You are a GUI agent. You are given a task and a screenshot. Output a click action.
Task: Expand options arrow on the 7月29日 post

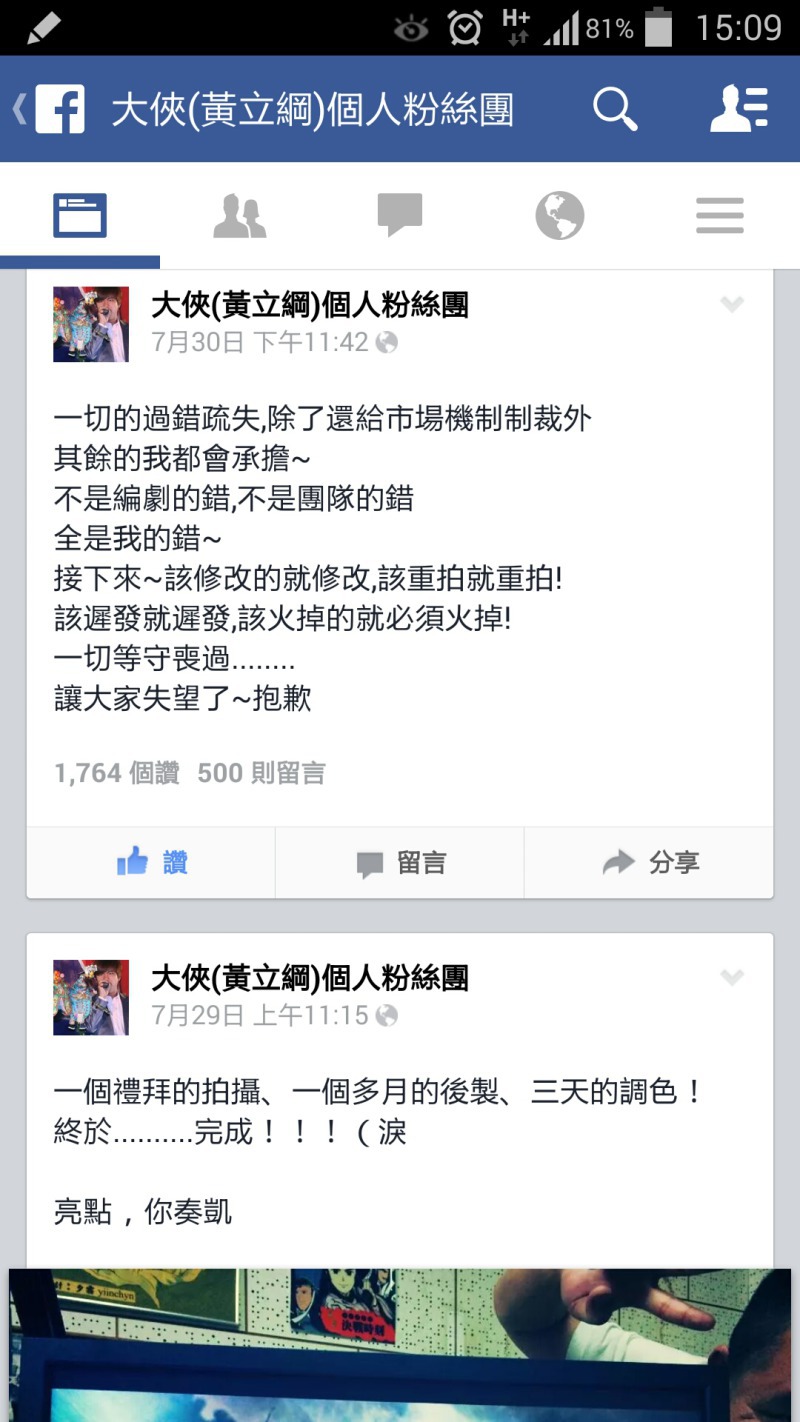click(x=732, y=978)
